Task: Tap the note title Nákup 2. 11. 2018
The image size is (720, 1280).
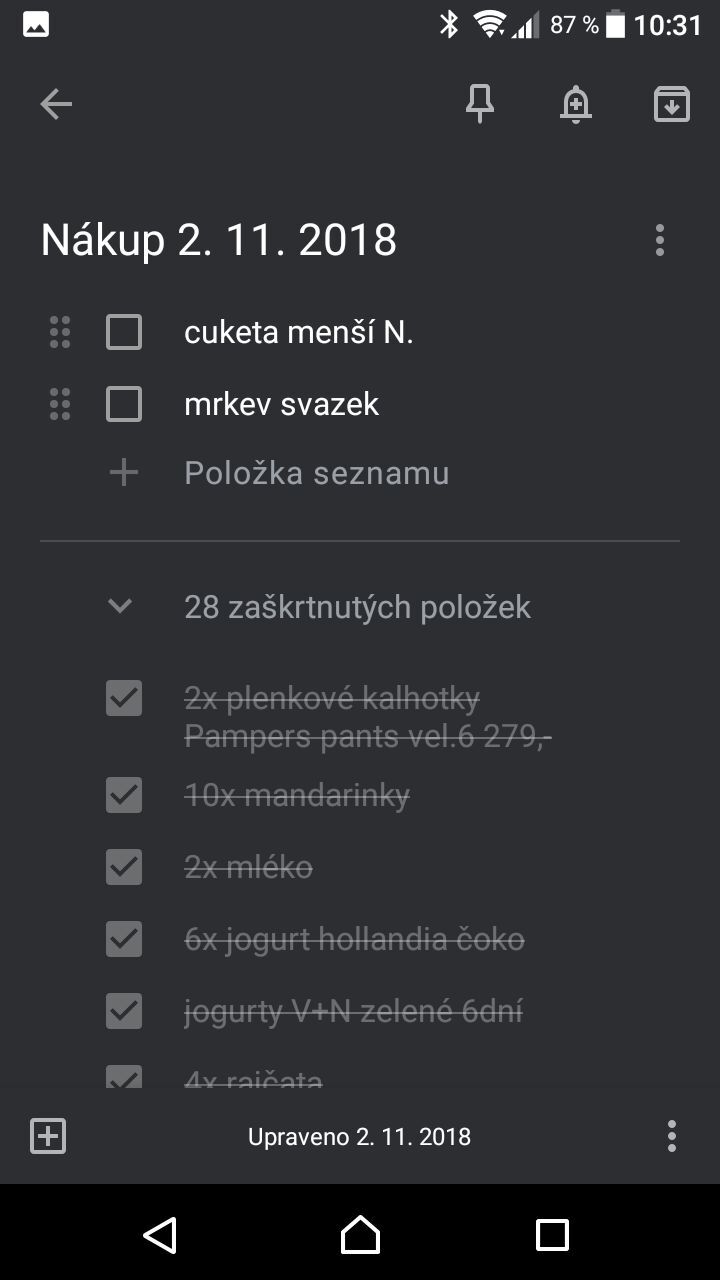Action: point(218,240)
